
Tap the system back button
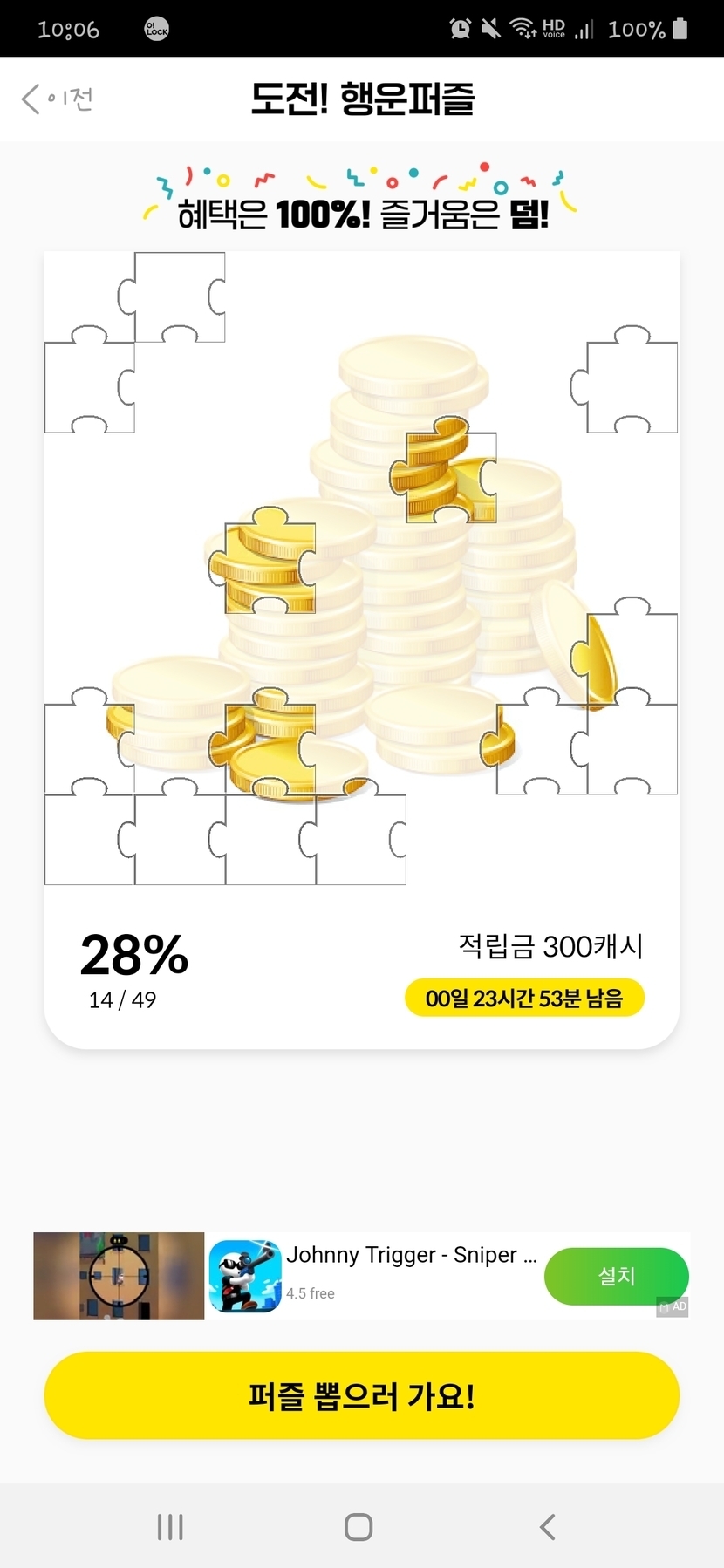point(547,1527)
